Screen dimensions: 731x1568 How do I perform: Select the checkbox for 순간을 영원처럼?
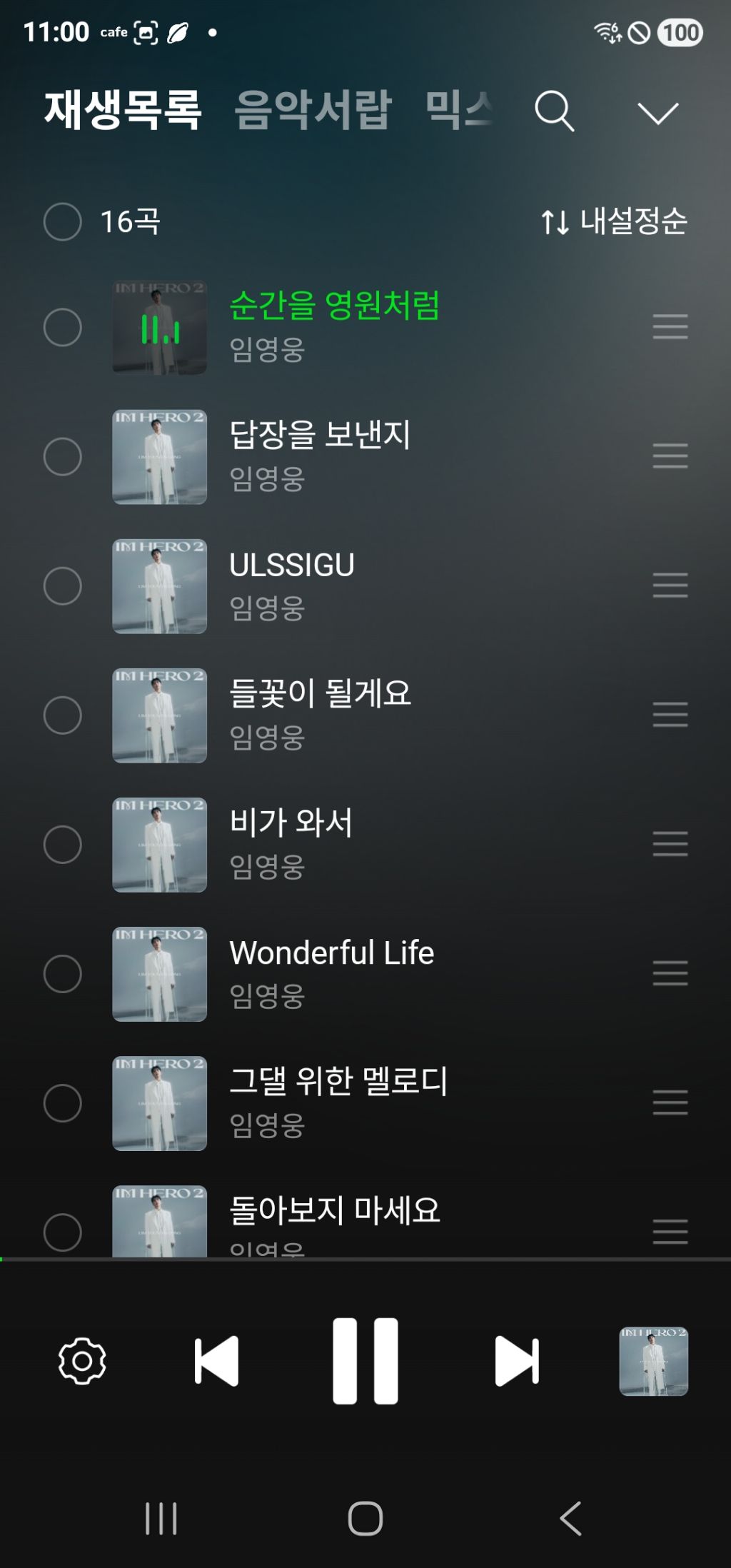(x=63, y=328)
